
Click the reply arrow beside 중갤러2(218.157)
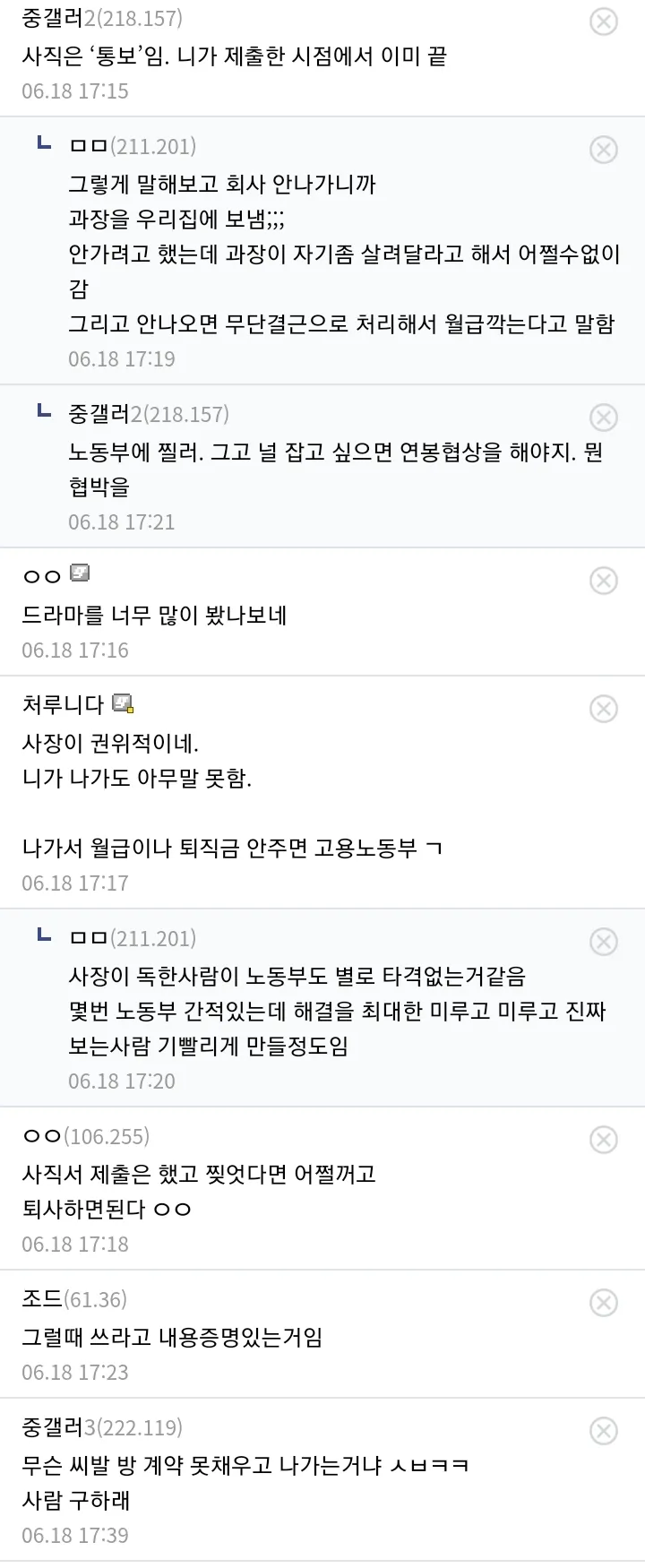[x=42, y=409]
